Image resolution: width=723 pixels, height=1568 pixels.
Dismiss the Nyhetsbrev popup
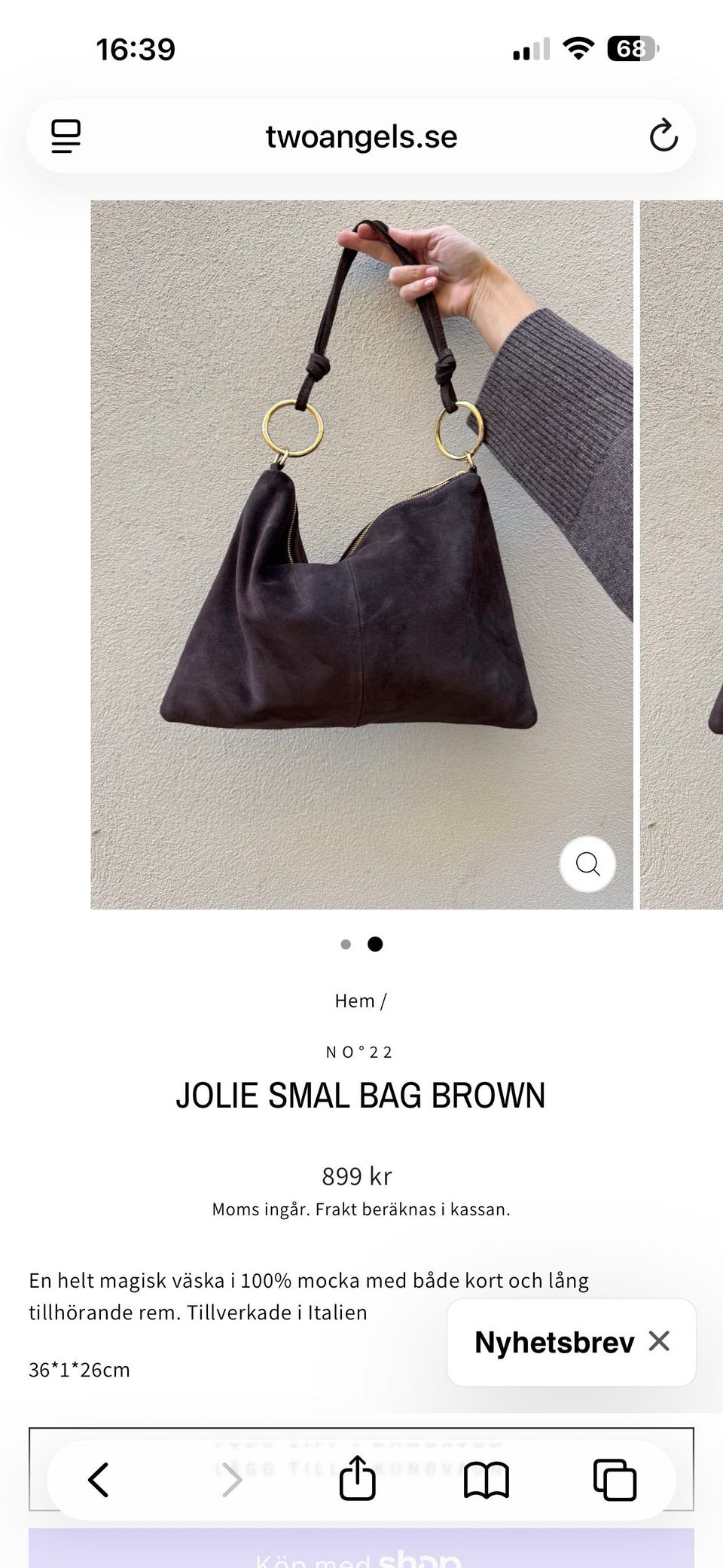[x=659, y=1341]
